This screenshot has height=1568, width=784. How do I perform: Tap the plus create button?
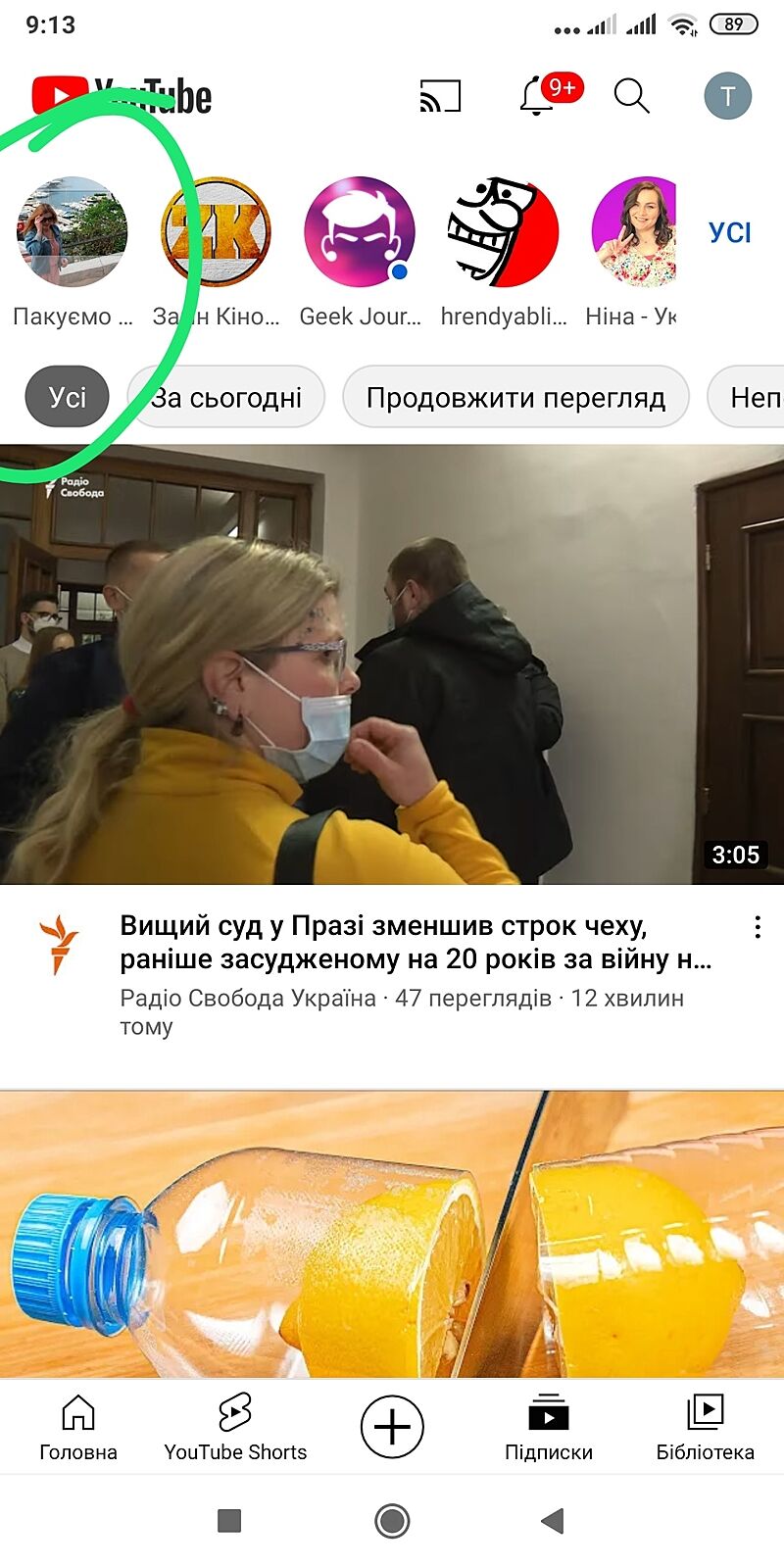point(392,1427)
